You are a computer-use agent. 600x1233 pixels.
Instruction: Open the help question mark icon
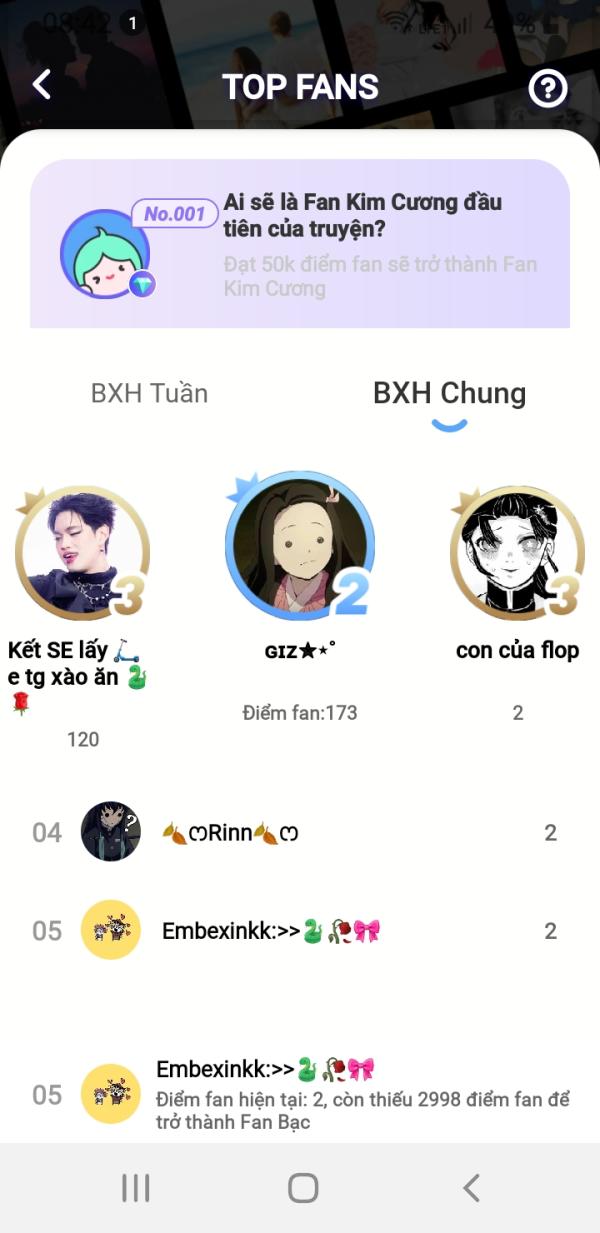(547, 89)
